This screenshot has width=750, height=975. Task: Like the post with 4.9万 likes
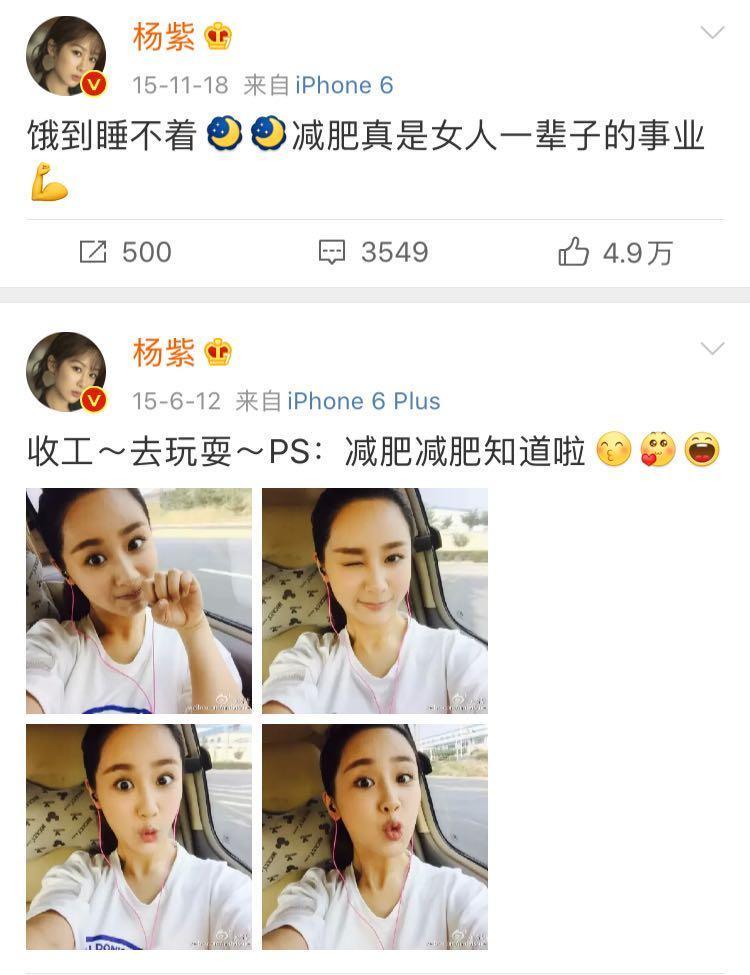coord(615,252)
